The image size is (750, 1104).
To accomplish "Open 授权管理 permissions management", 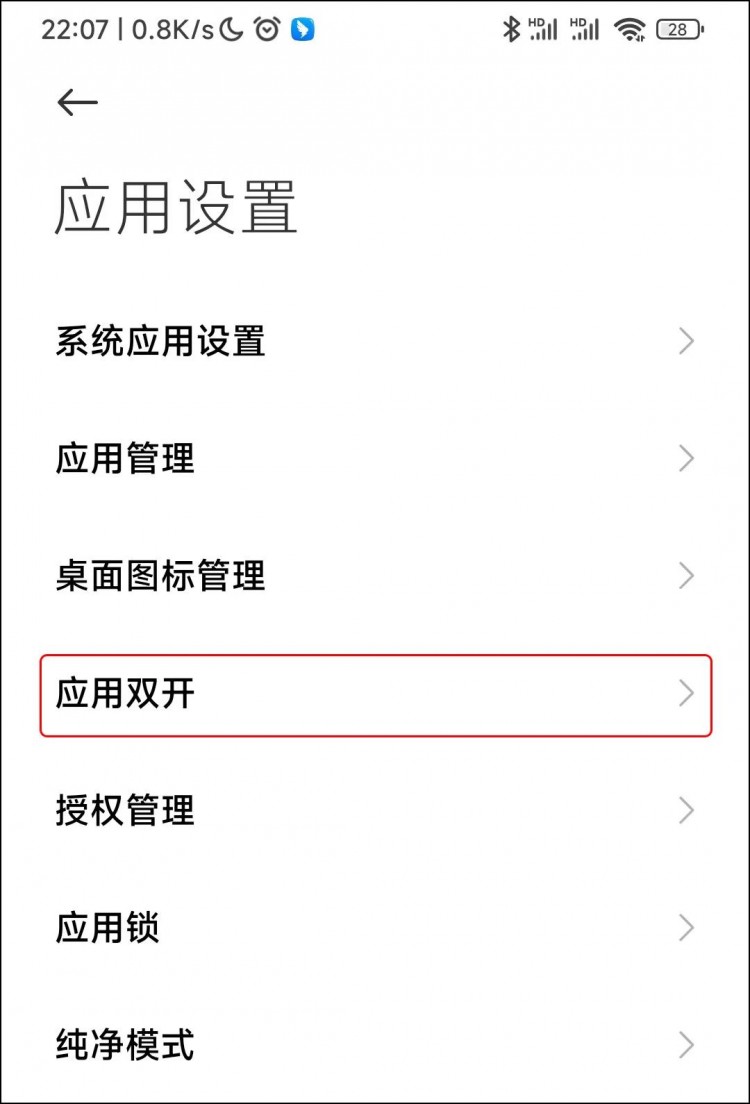I will 375,811.
